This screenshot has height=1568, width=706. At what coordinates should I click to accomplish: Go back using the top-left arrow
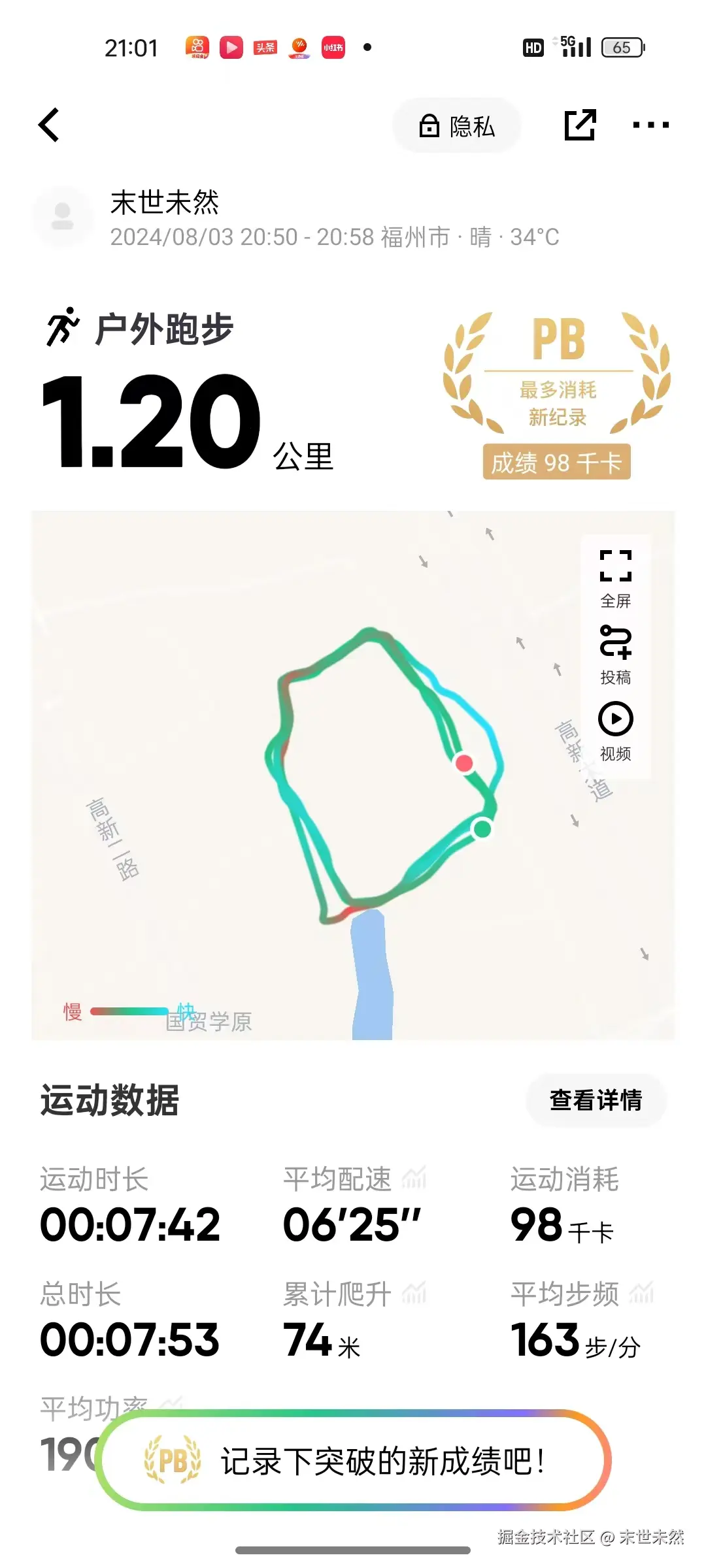(48, 125)
